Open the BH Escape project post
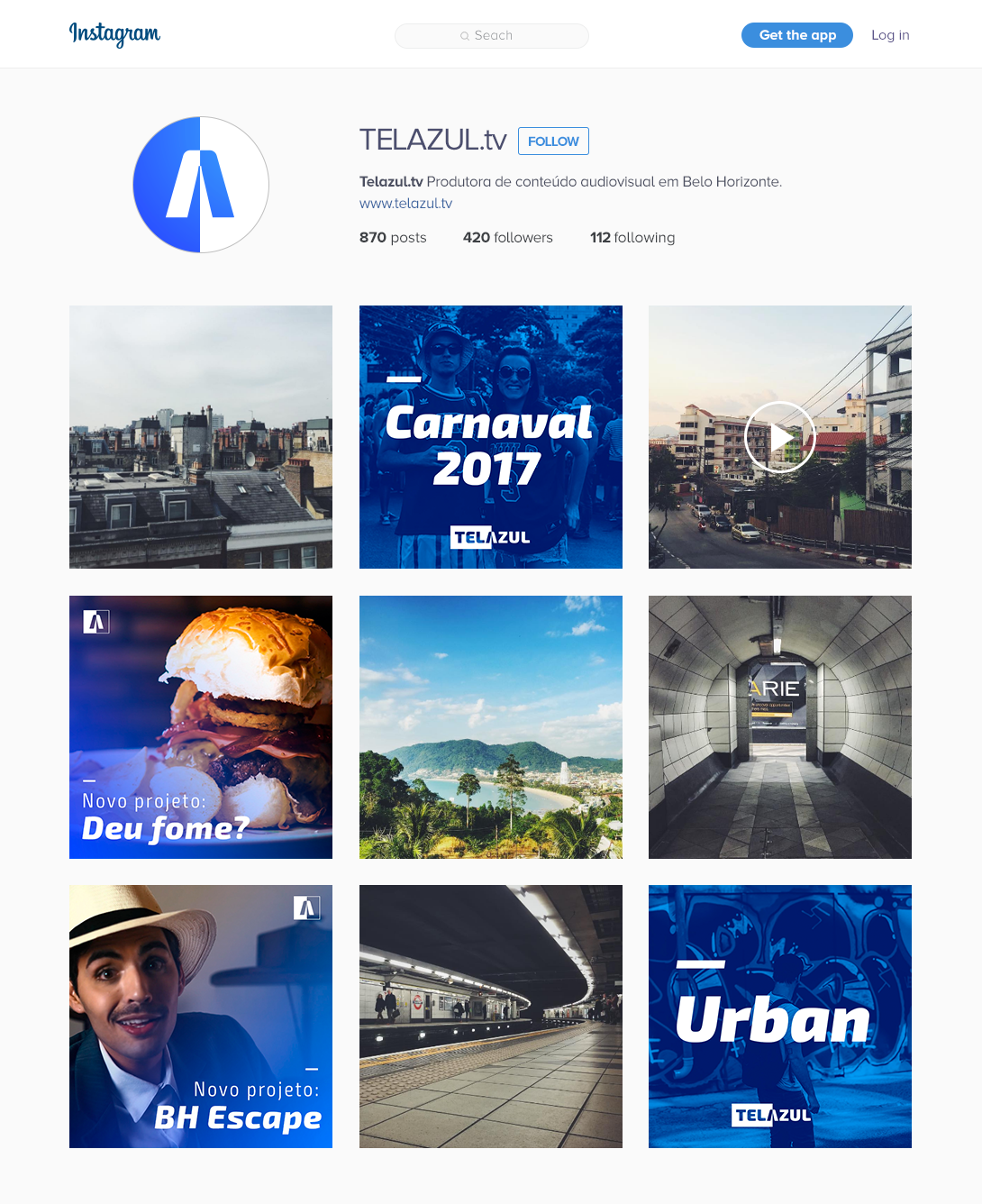This screenshot has width=982, height=1204. coord(201,1017)
